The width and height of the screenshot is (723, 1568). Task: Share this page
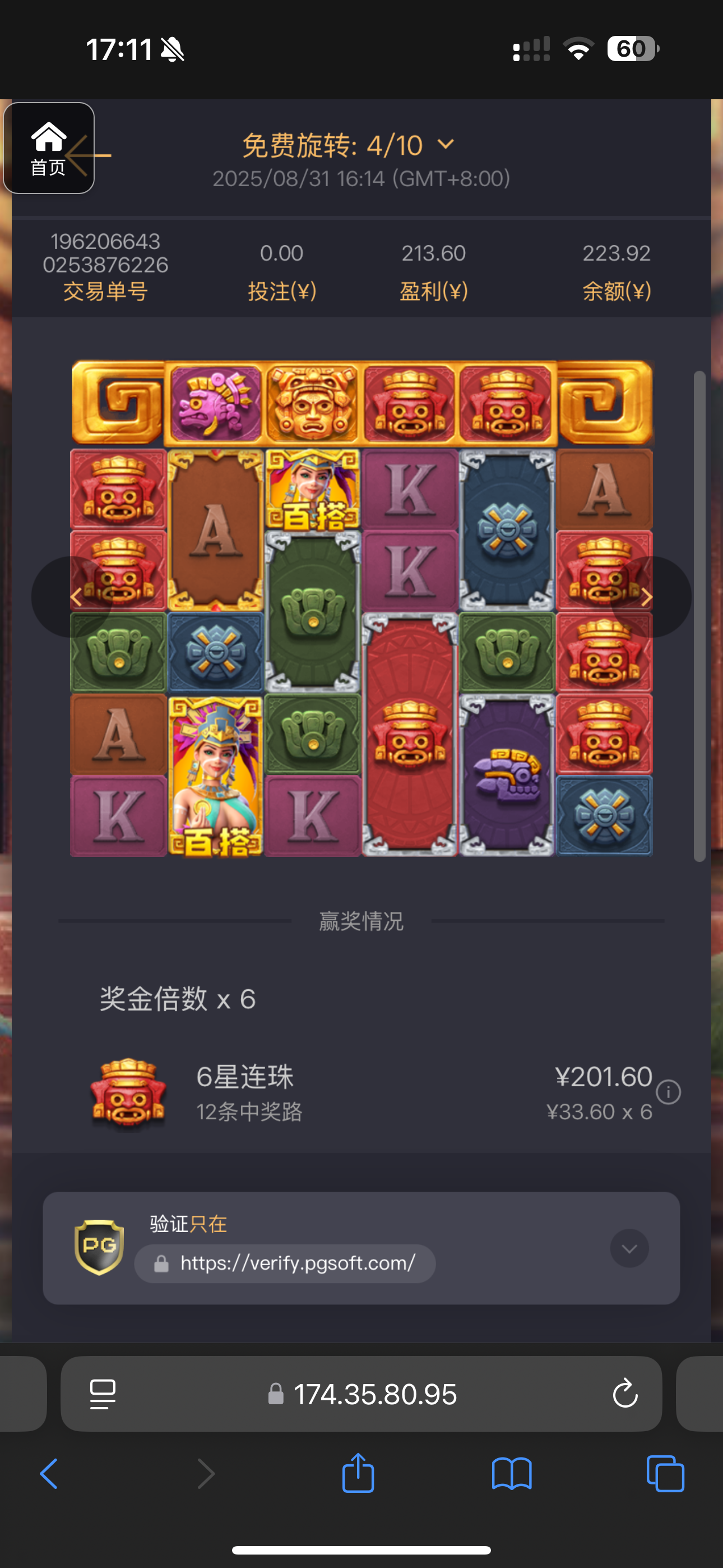pos(358,1474)
